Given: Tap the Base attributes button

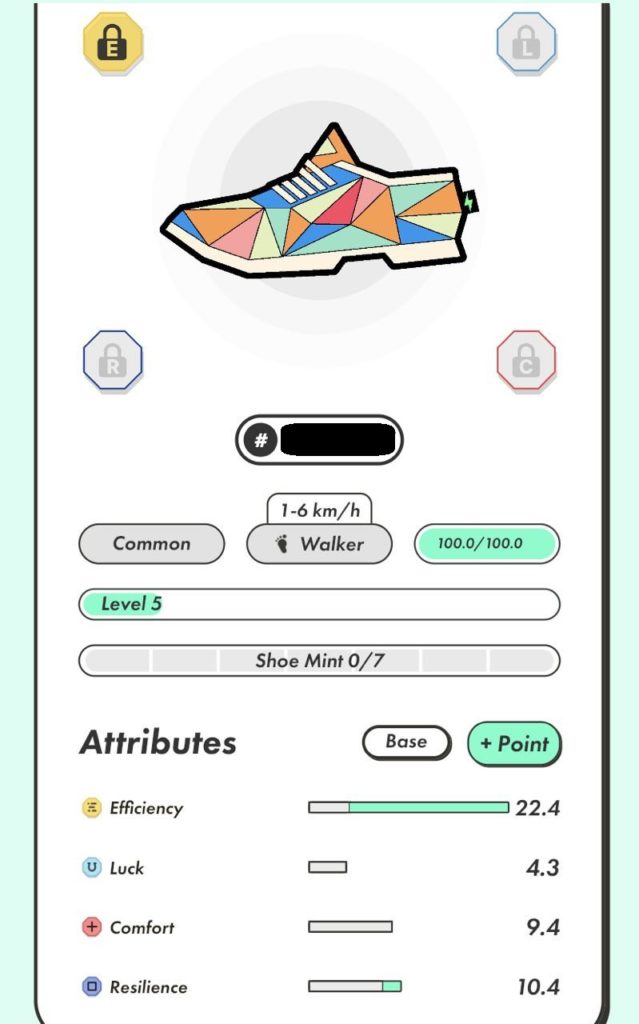Looking at the screenshot, I should (406, 742).
